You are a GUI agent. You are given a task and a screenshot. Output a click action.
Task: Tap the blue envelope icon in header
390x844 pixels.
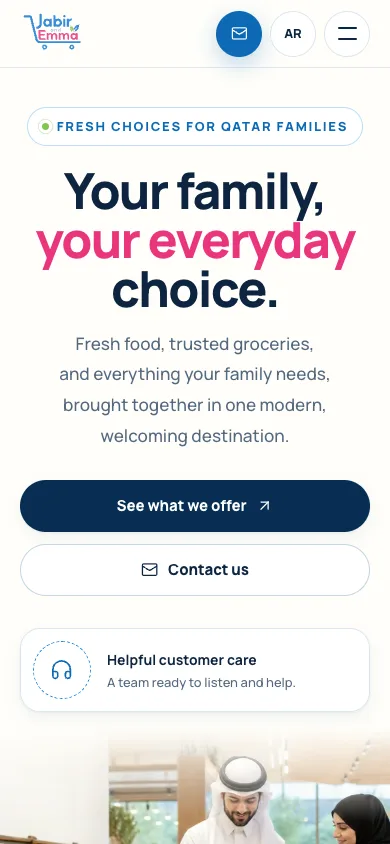pyautogui.click(x=239, y=34)
